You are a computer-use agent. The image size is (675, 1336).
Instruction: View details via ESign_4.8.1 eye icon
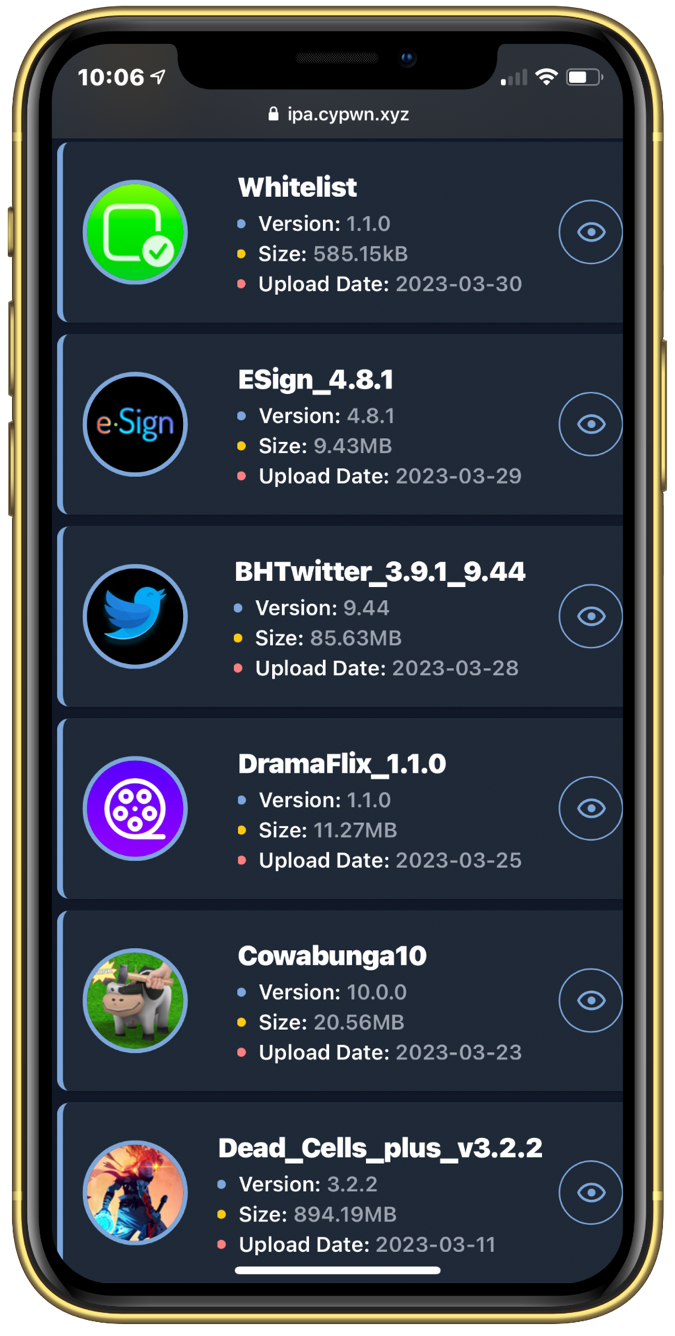tap(591, 424)
